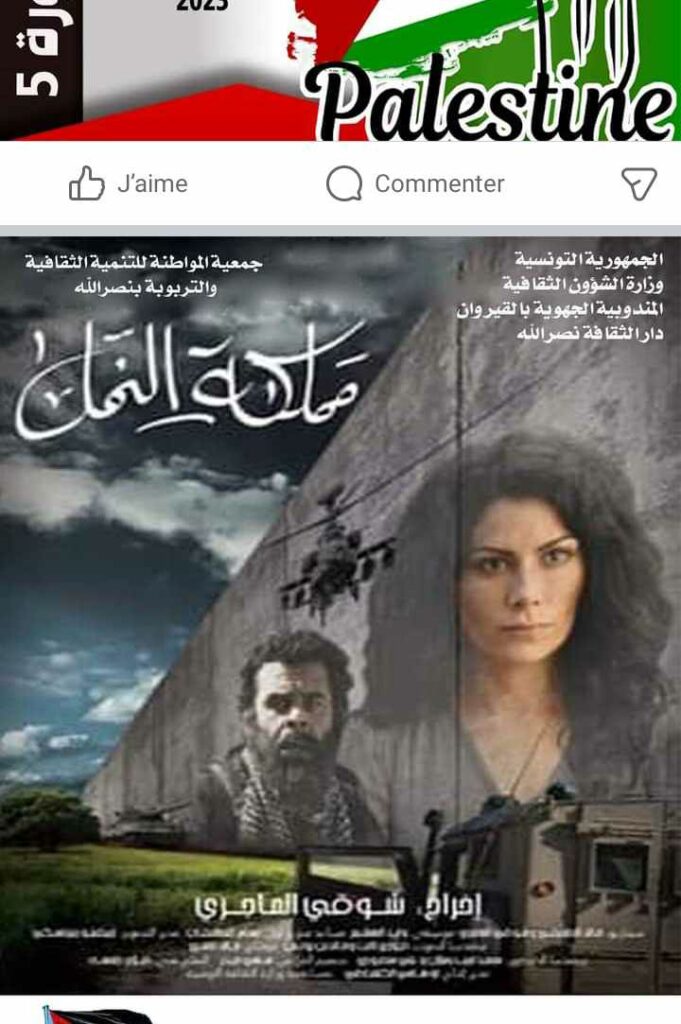Image resolution: width=681 pixels, height=1024 pixels.
Task: Like the Palestine post with J'aime
Action: pos(127,184)
